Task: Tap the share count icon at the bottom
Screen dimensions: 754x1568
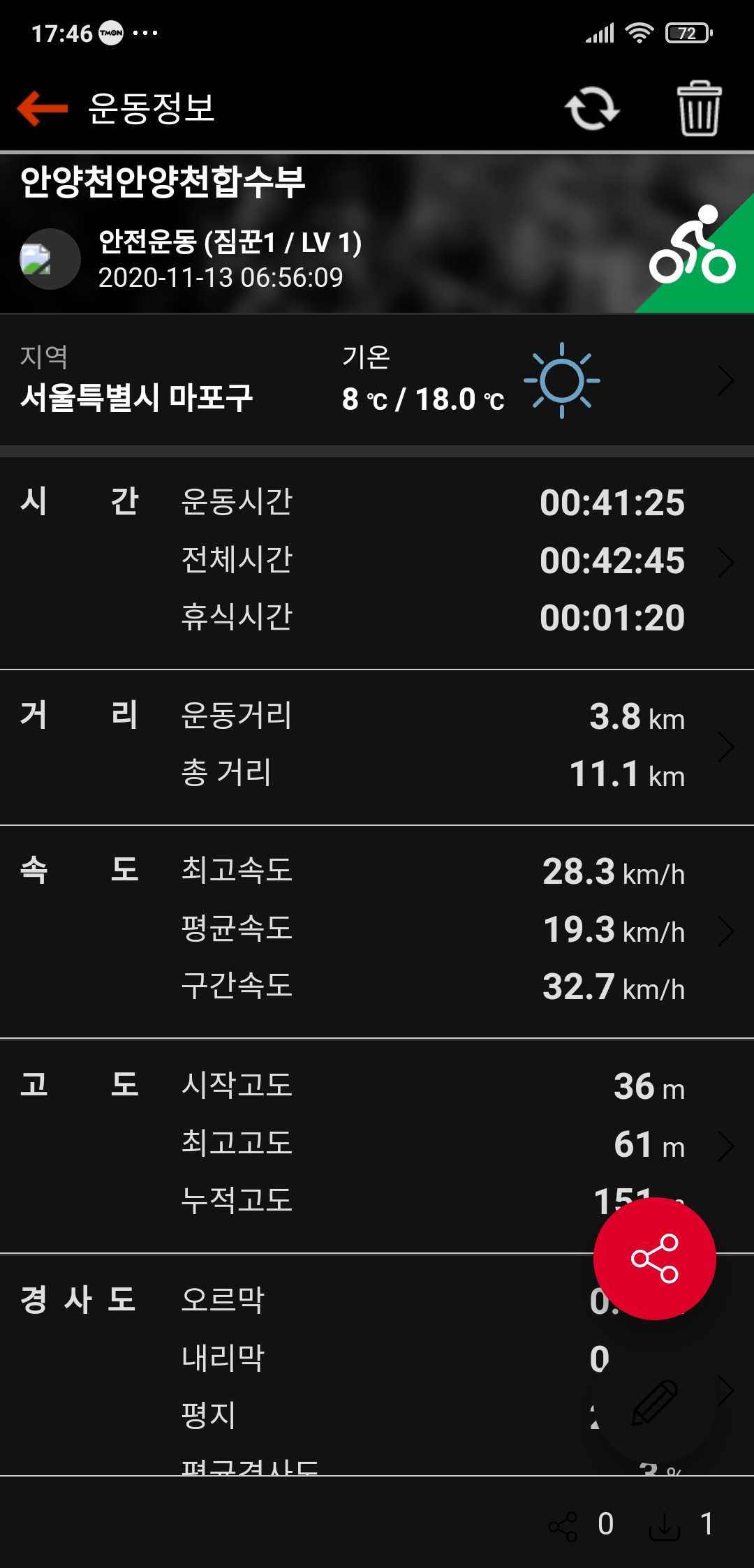Action: 563,1527
